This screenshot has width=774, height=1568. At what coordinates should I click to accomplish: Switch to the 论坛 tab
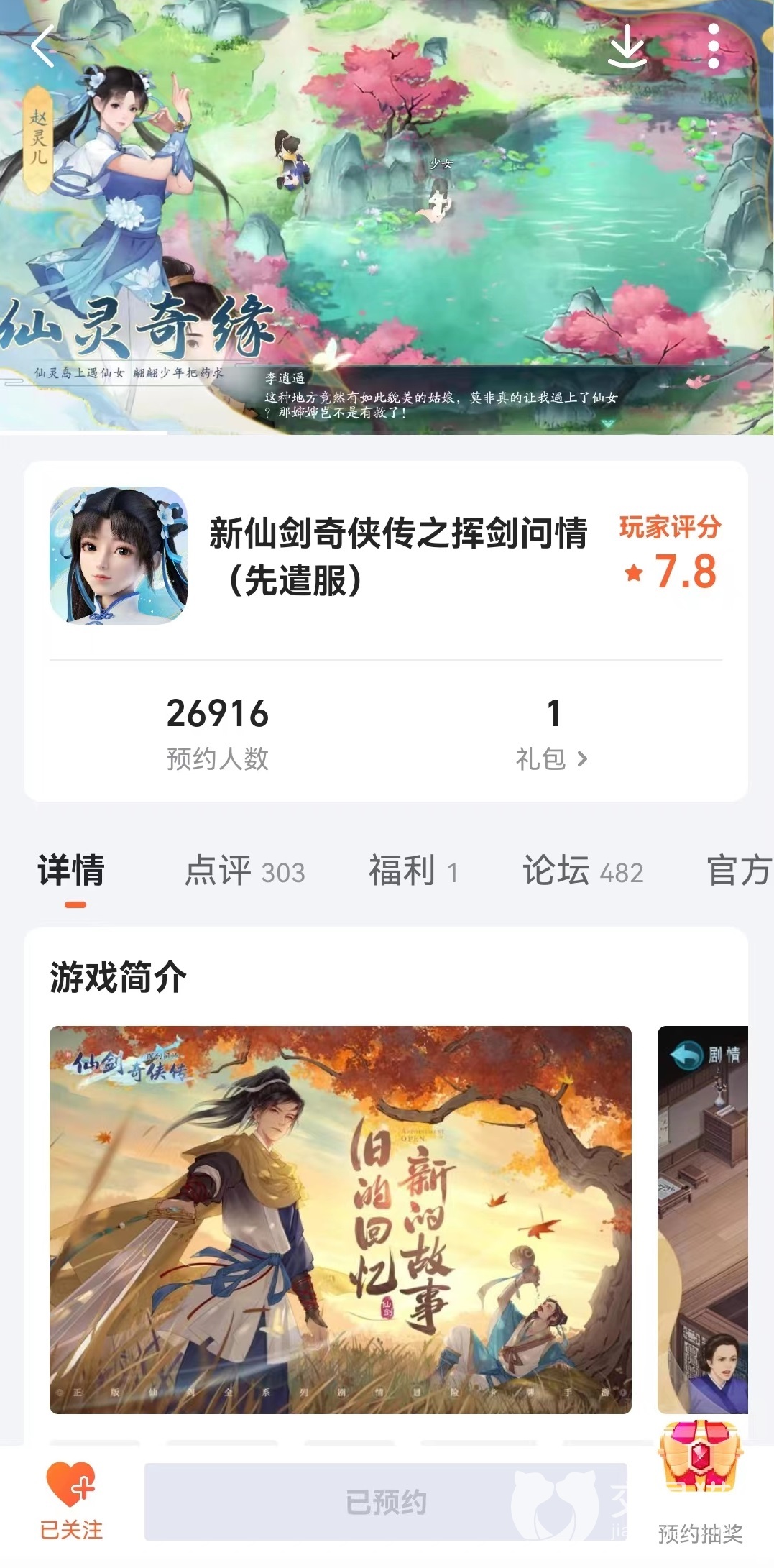pyautogui.click(x=582, y=871)
